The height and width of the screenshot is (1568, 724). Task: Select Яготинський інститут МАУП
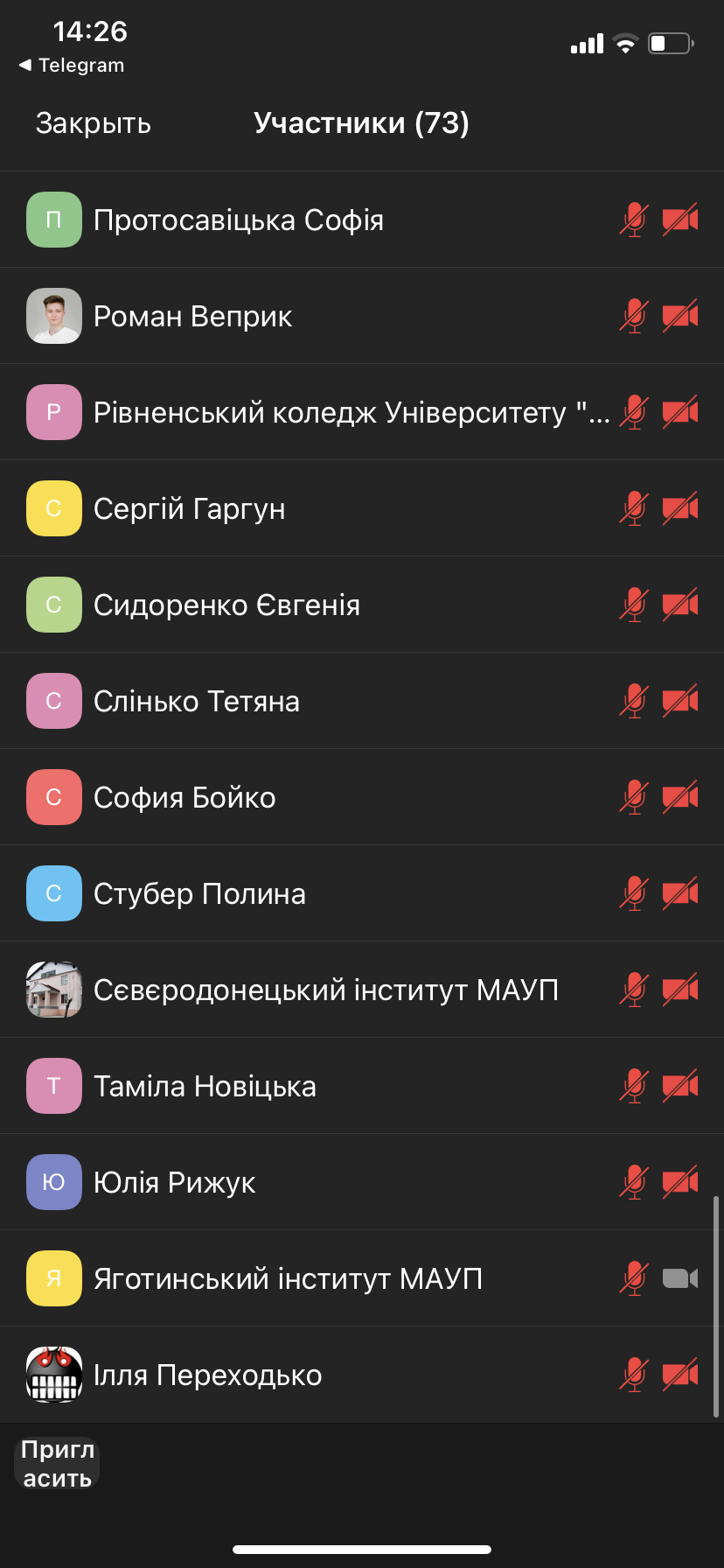288,1278
